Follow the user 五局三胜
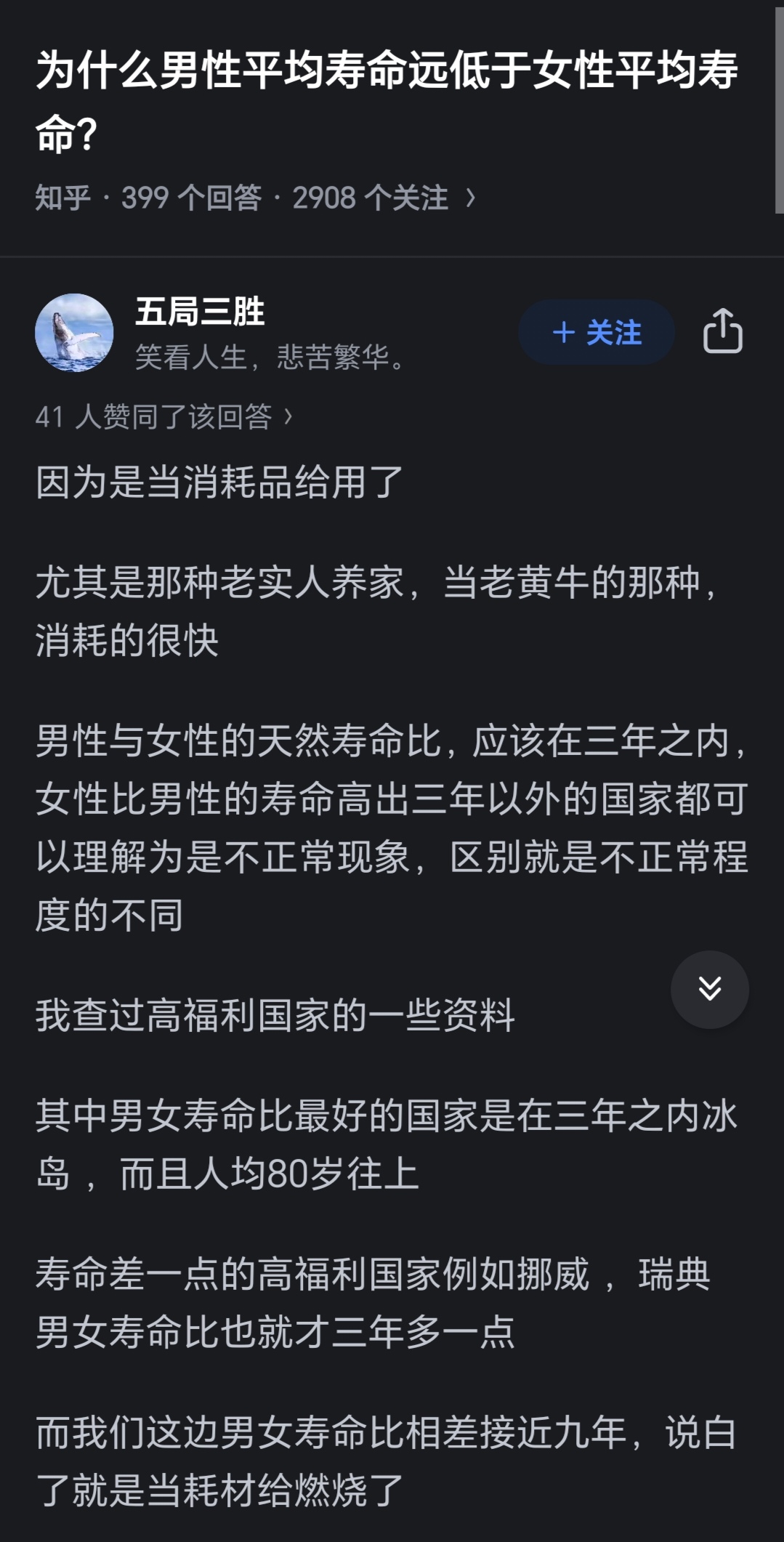Screen dimensions: 784x1542 [596, 333]
